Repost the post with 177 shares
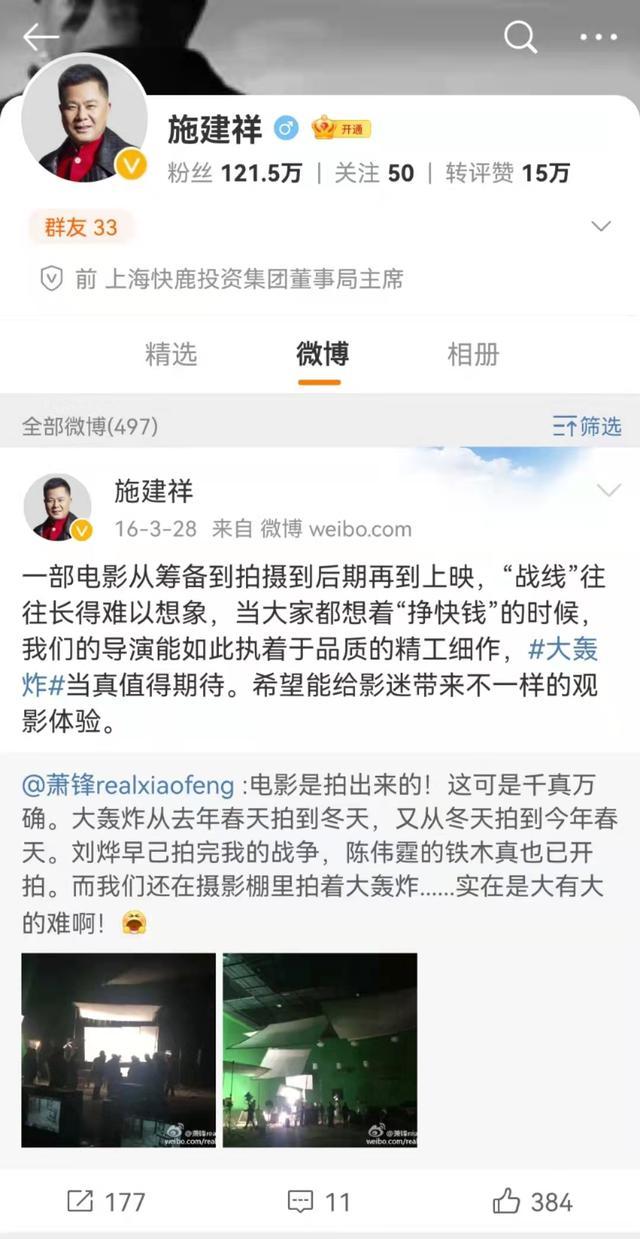The width and height of the screenshot is (640, 1239). (105, 1201)
